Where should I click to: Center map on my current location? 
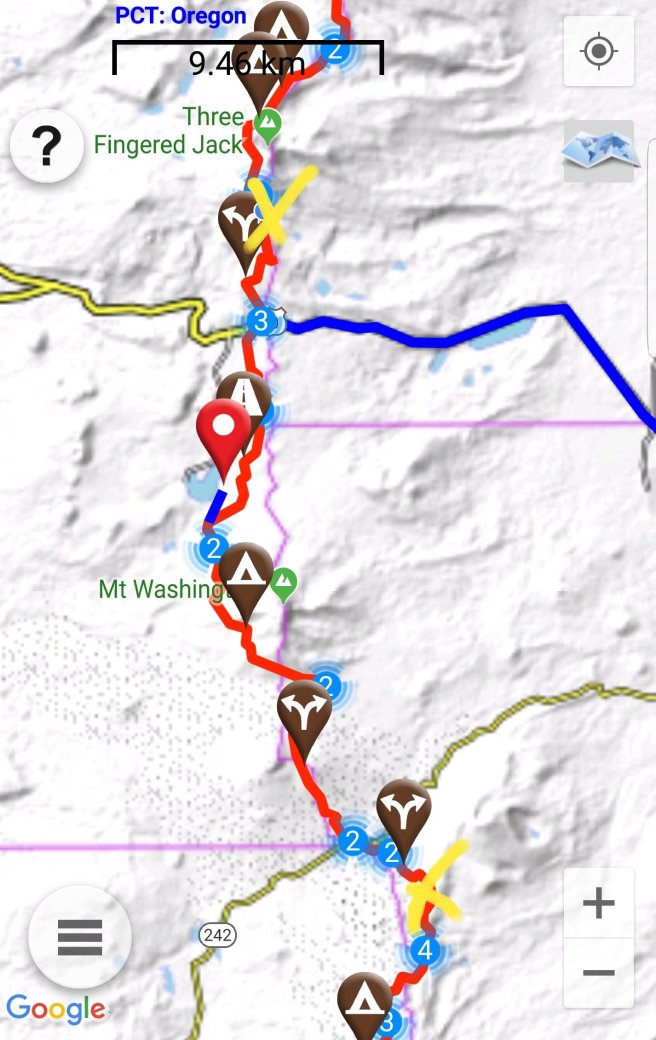(x=598, y=51)
